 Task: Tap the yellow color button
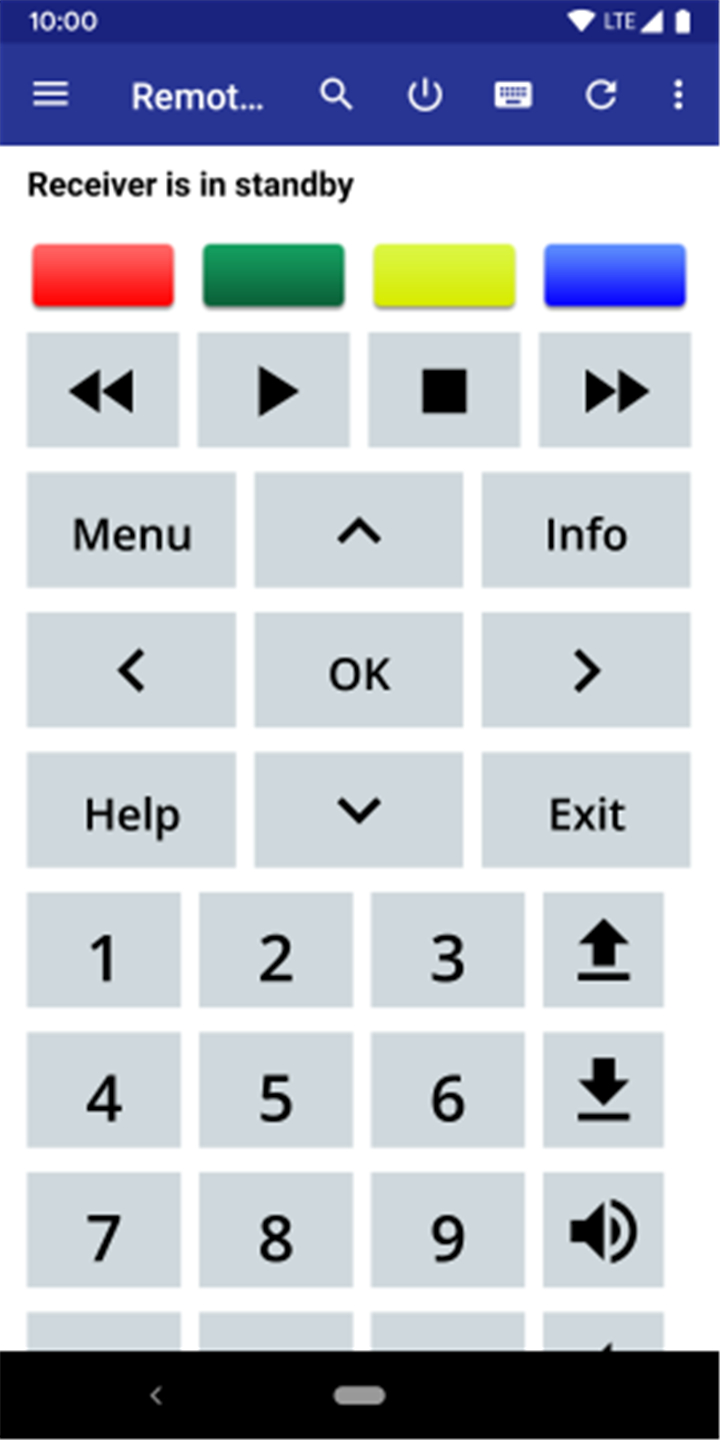point(445,275)
